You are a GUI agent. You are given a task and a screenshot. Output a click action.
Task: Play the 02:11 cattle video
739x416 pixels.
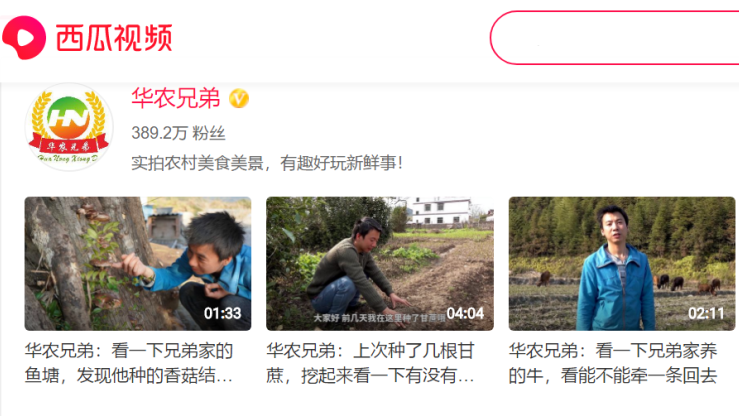(x=621, y=263)
